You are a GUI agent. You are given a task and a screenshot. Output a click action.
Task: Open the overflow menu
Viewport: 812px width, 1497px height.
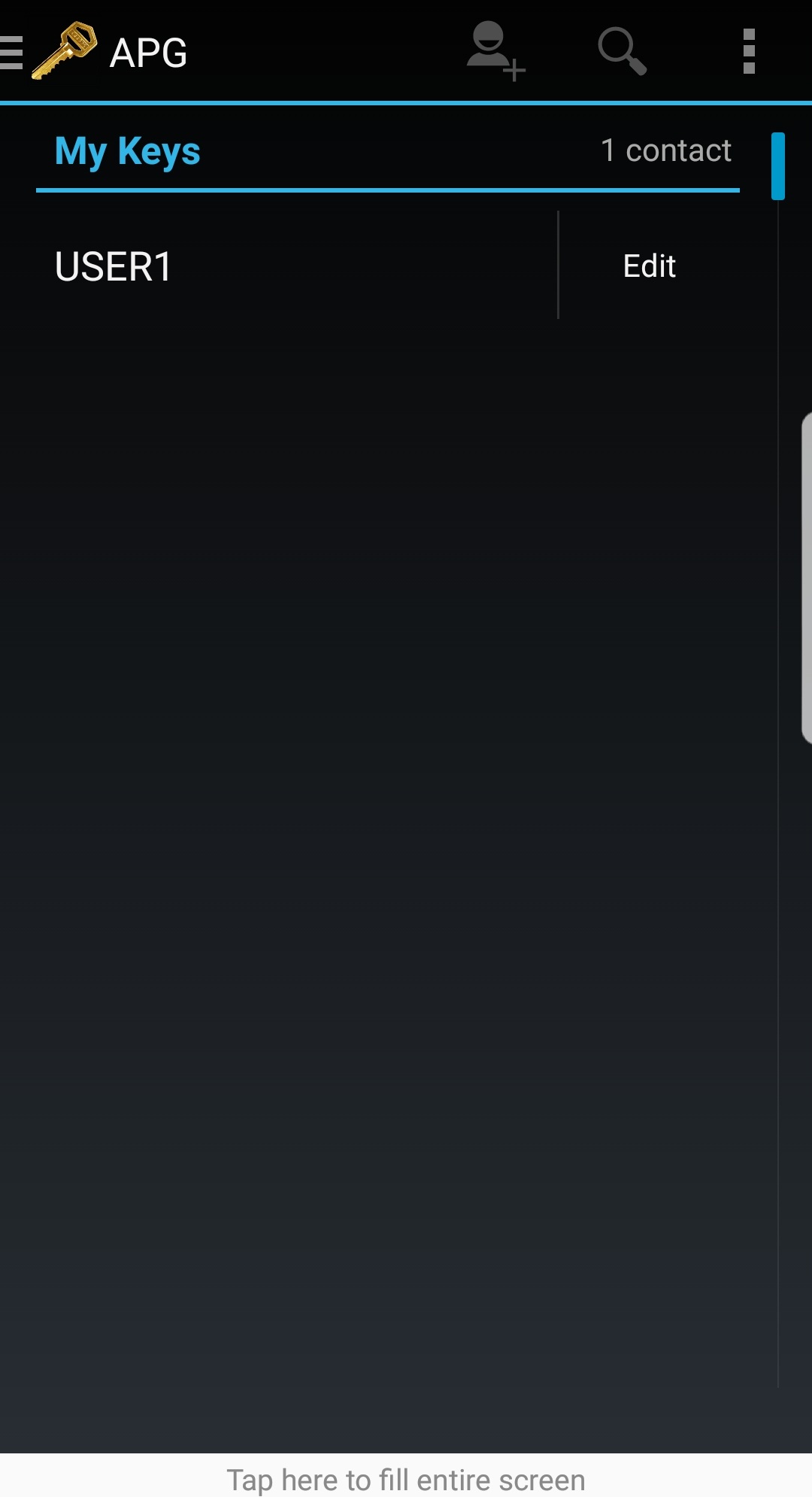tap(748, 51)
